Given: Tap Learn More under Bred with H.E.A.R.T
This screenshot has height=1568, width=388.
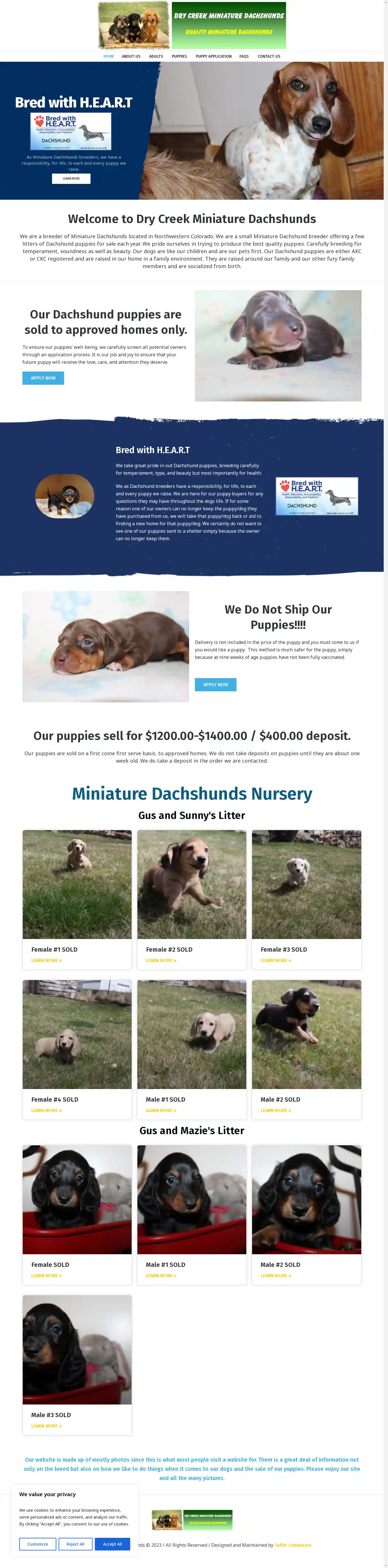Looking at the screenshot, I should pyautogui.click(x=71, y=178).
